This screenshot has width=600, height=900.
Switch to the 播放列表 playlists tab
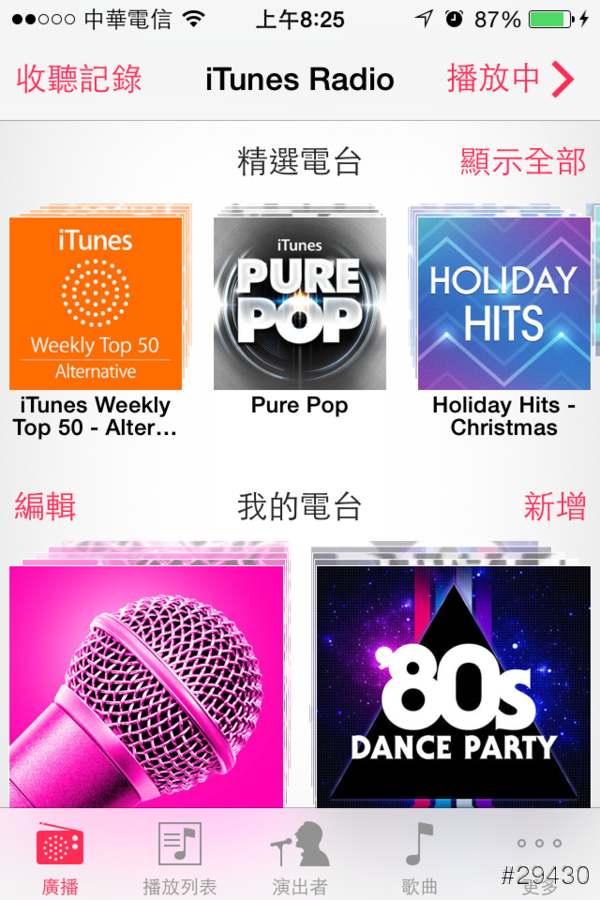[180, 857]
